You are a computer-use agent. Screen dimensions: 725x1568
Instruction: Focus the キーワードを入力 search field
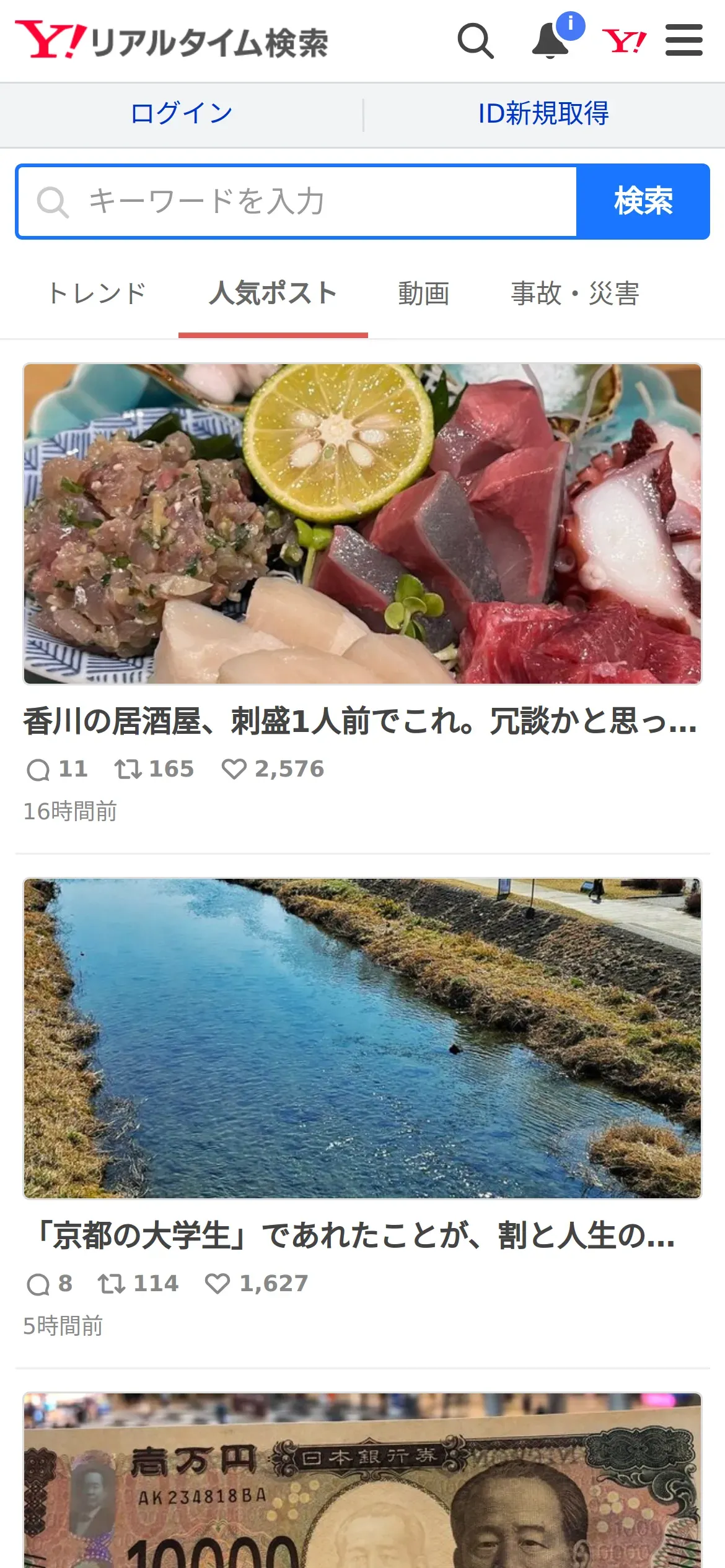297,202
